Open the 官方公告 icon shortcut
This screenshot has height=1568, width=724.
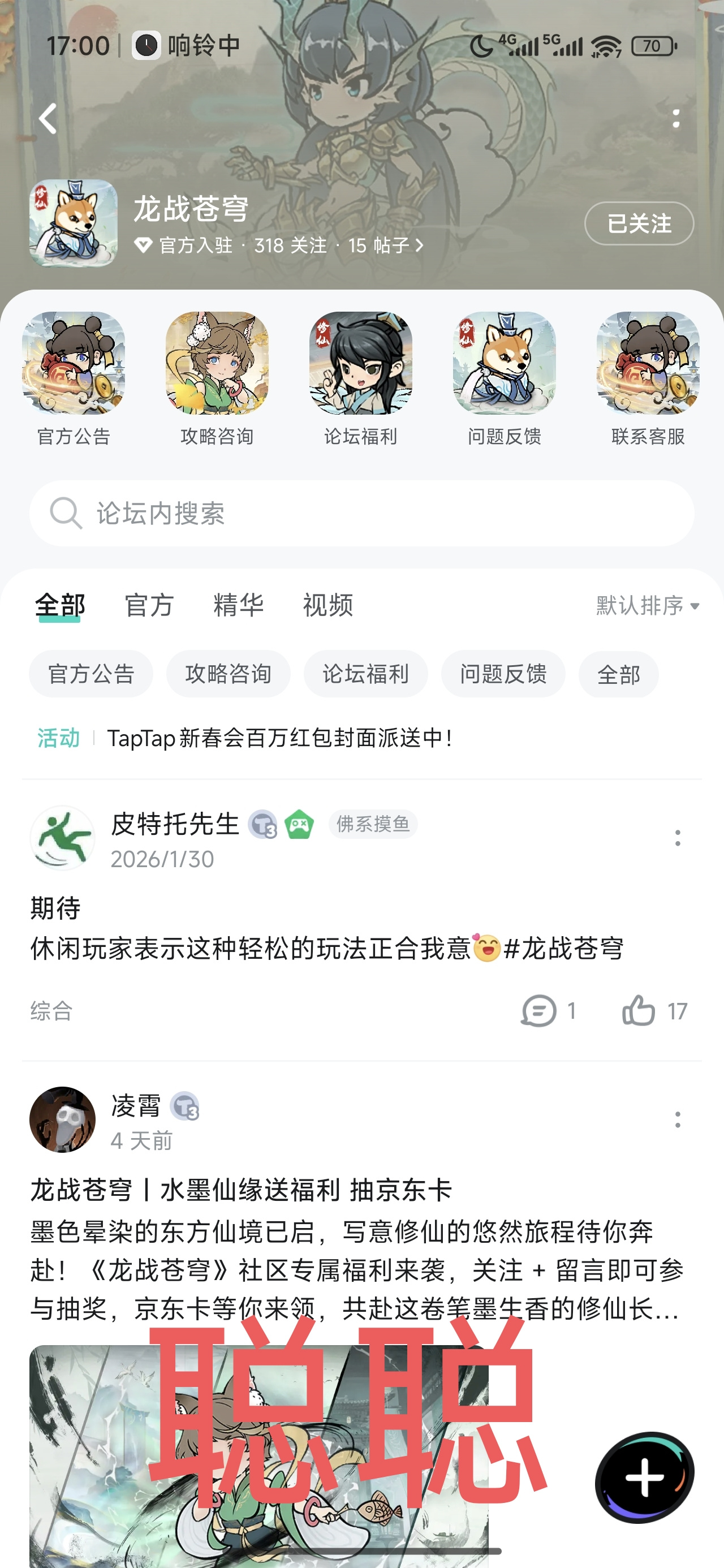pos(74,378)
